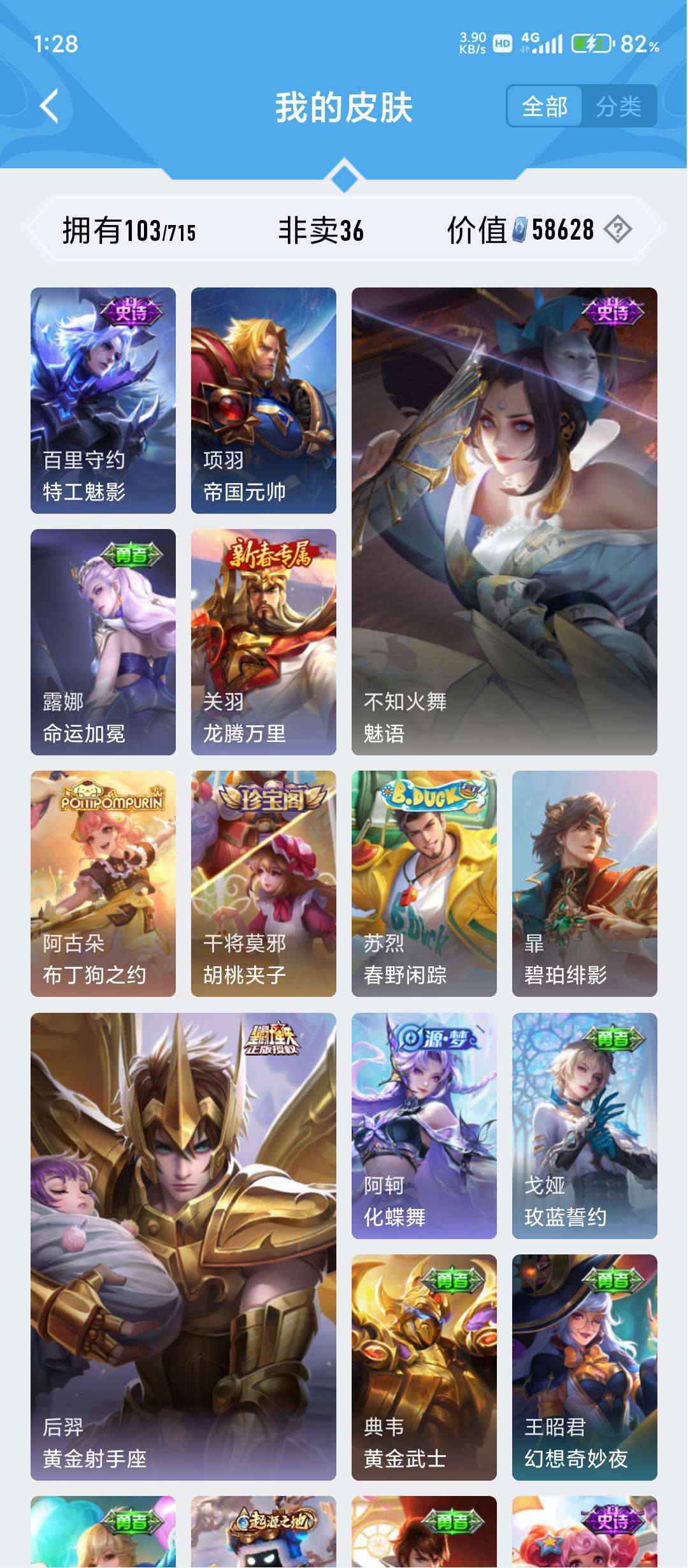688x1568 pixels.
Task: Switch to the 分类 tab
Action: click(618, 106)
